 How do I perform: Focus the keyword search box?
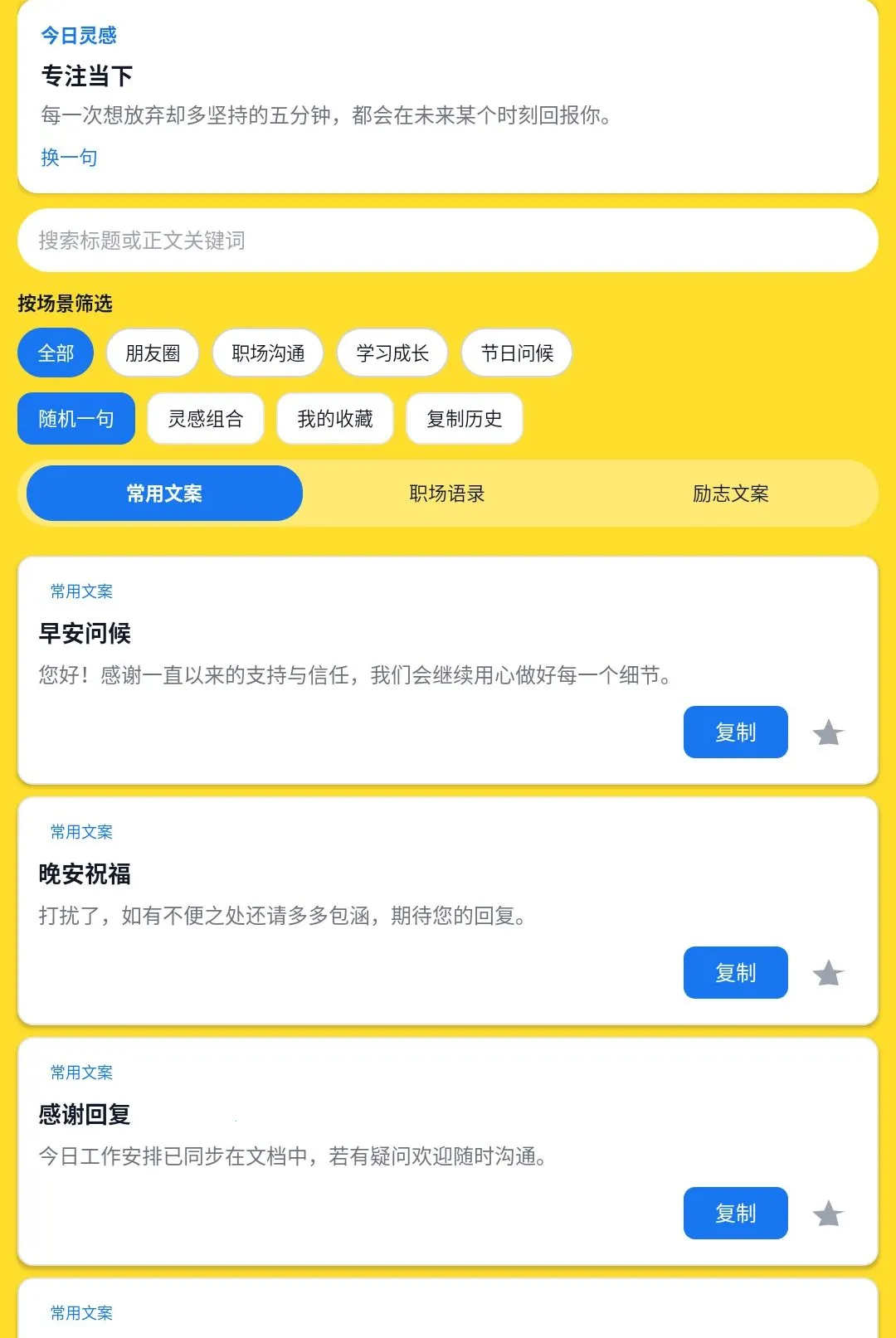tap(448, 241)
